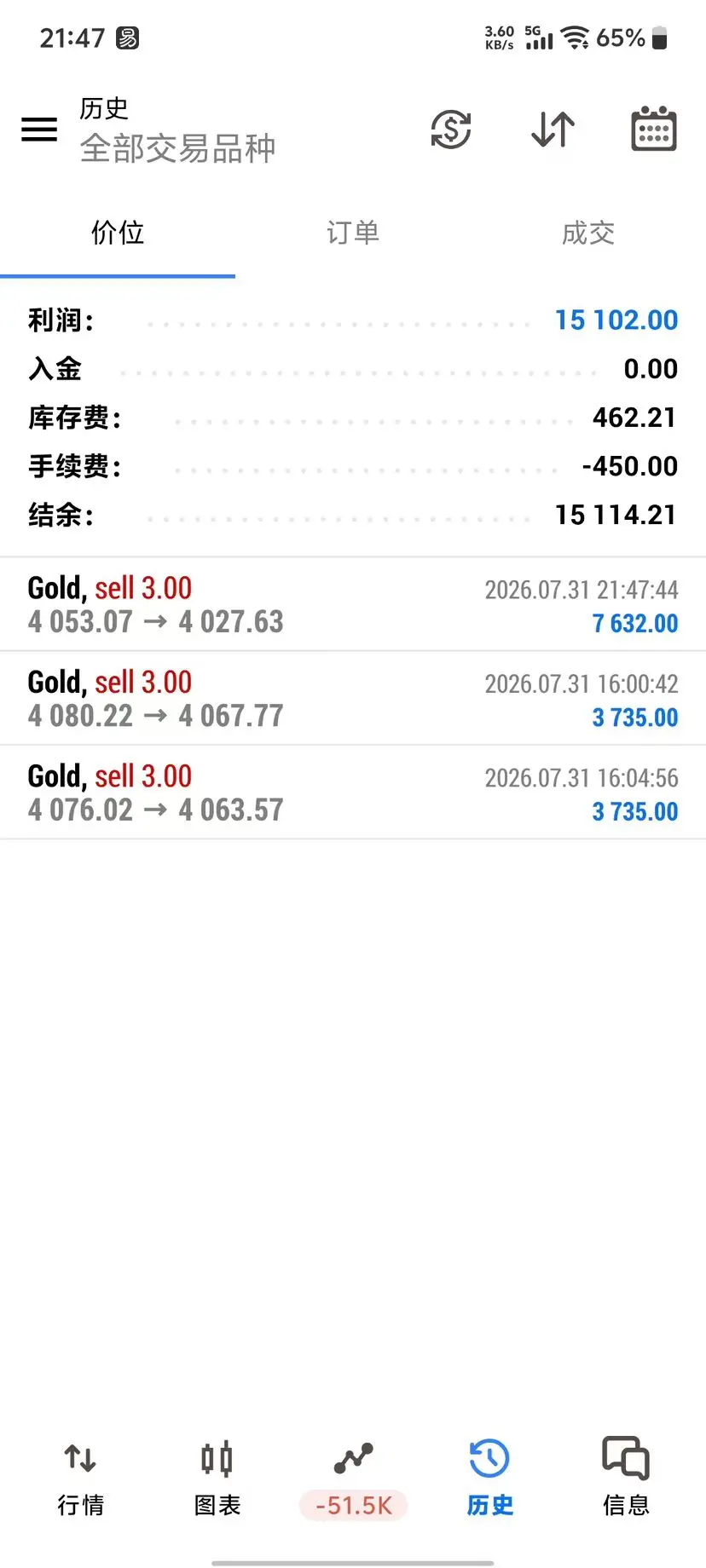The height and width of the screenshot is (1568, 706).
Task: Open the sort order arrows
Action: [x=553, y=130]
